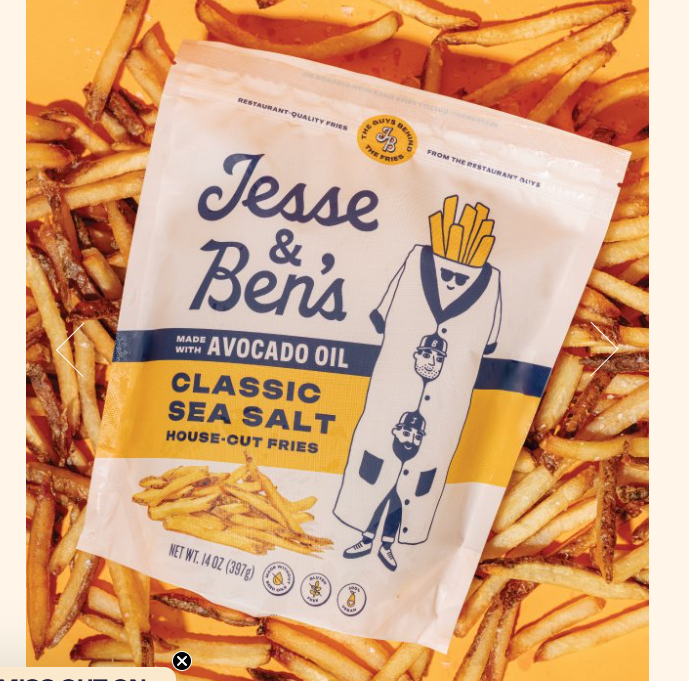Image resolution: width=689 pixels, height=681 pixels.
Task: Go to the next product image
Action: (x=604, y=349)
